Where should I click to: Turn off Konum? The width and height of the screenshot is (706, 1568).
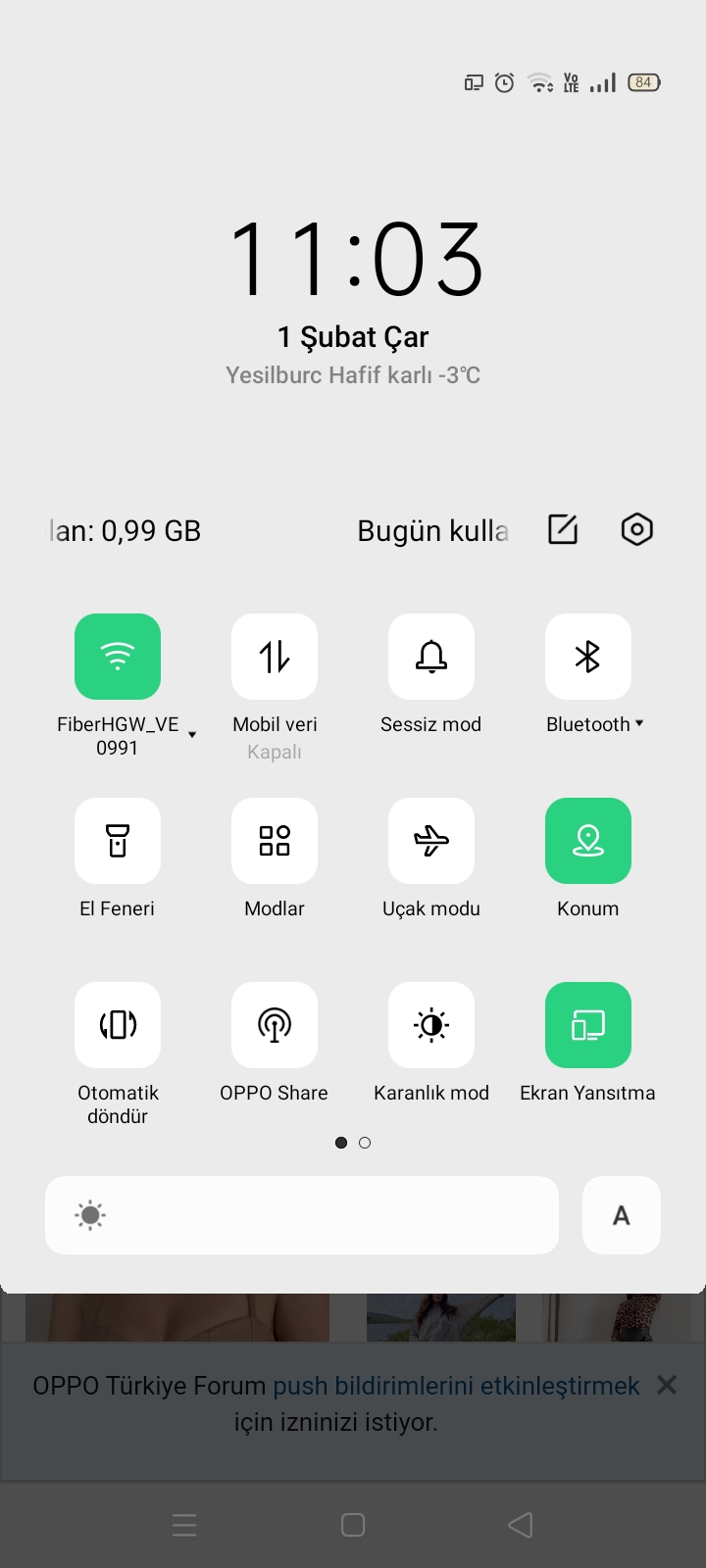[x=588, y=841]
